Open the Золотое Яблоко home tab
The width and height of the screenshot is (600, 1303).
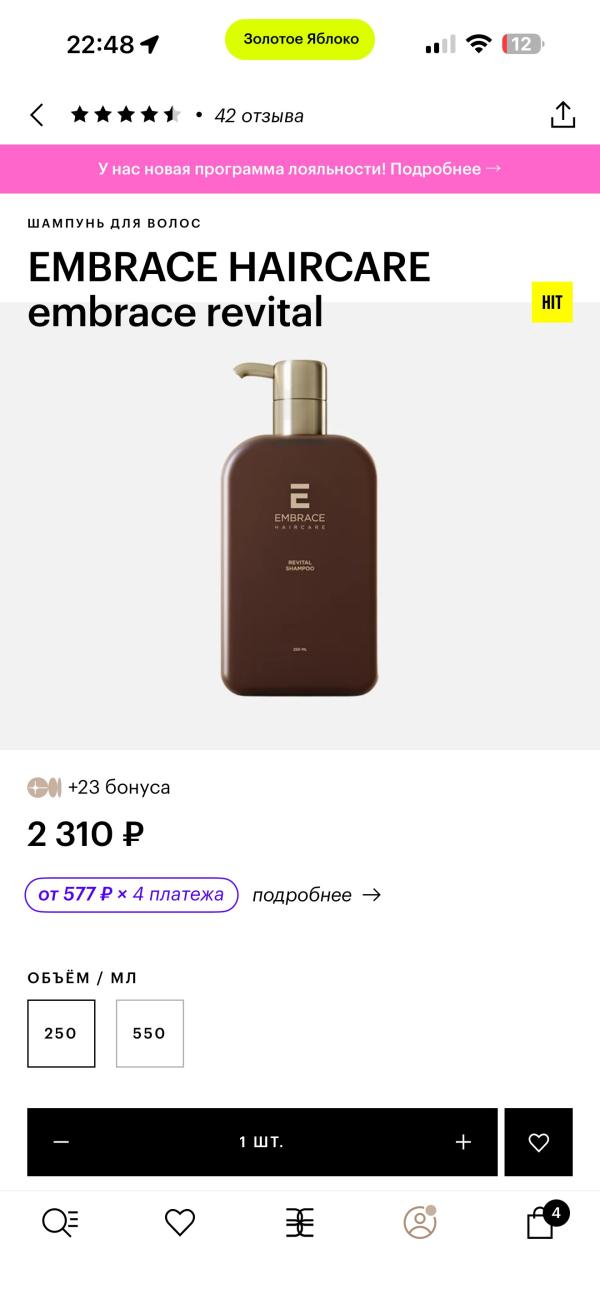click(x=300, y=1222)
